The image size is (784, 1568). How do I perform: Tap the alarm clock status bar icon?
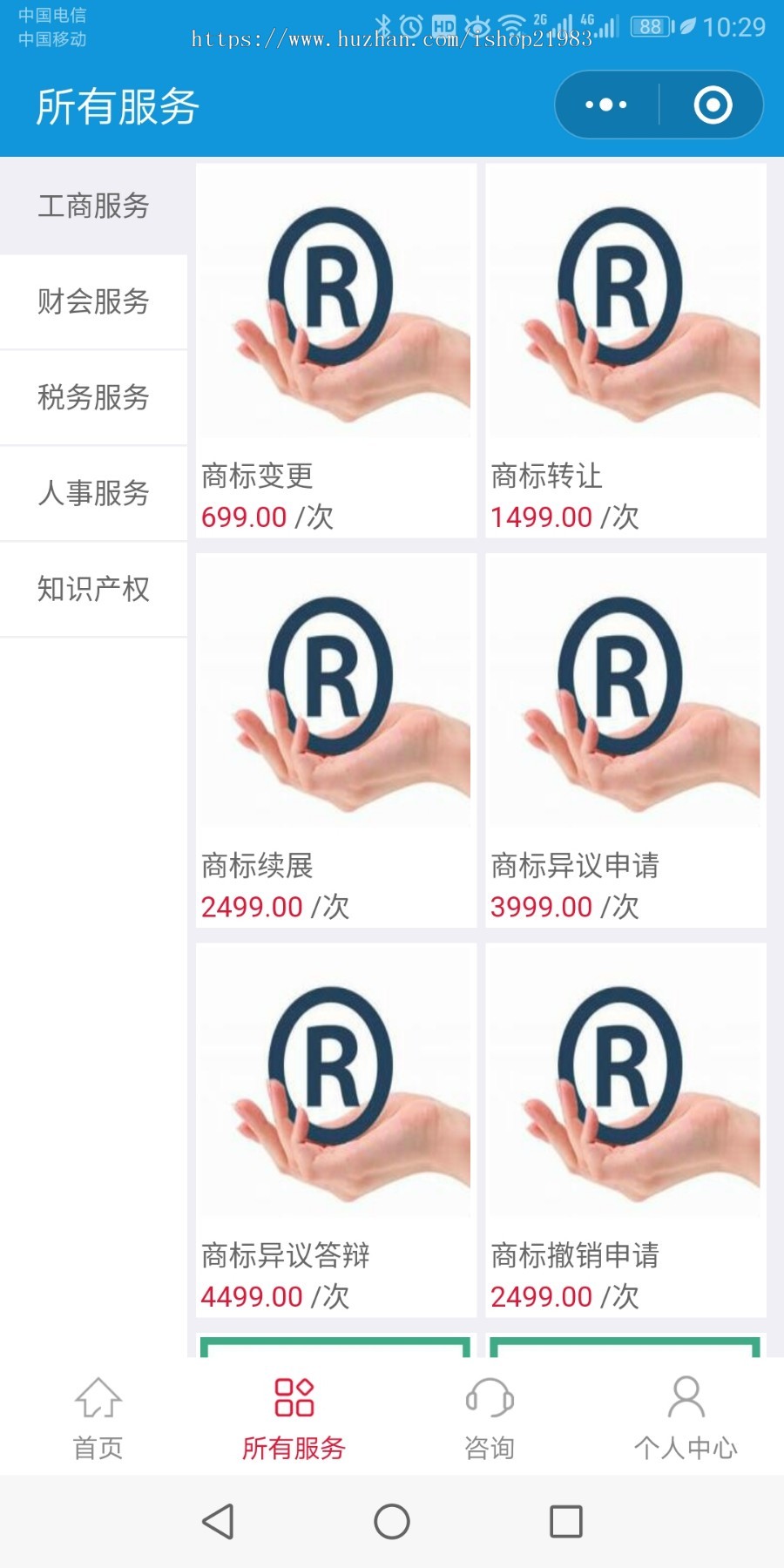click(412, 24)
